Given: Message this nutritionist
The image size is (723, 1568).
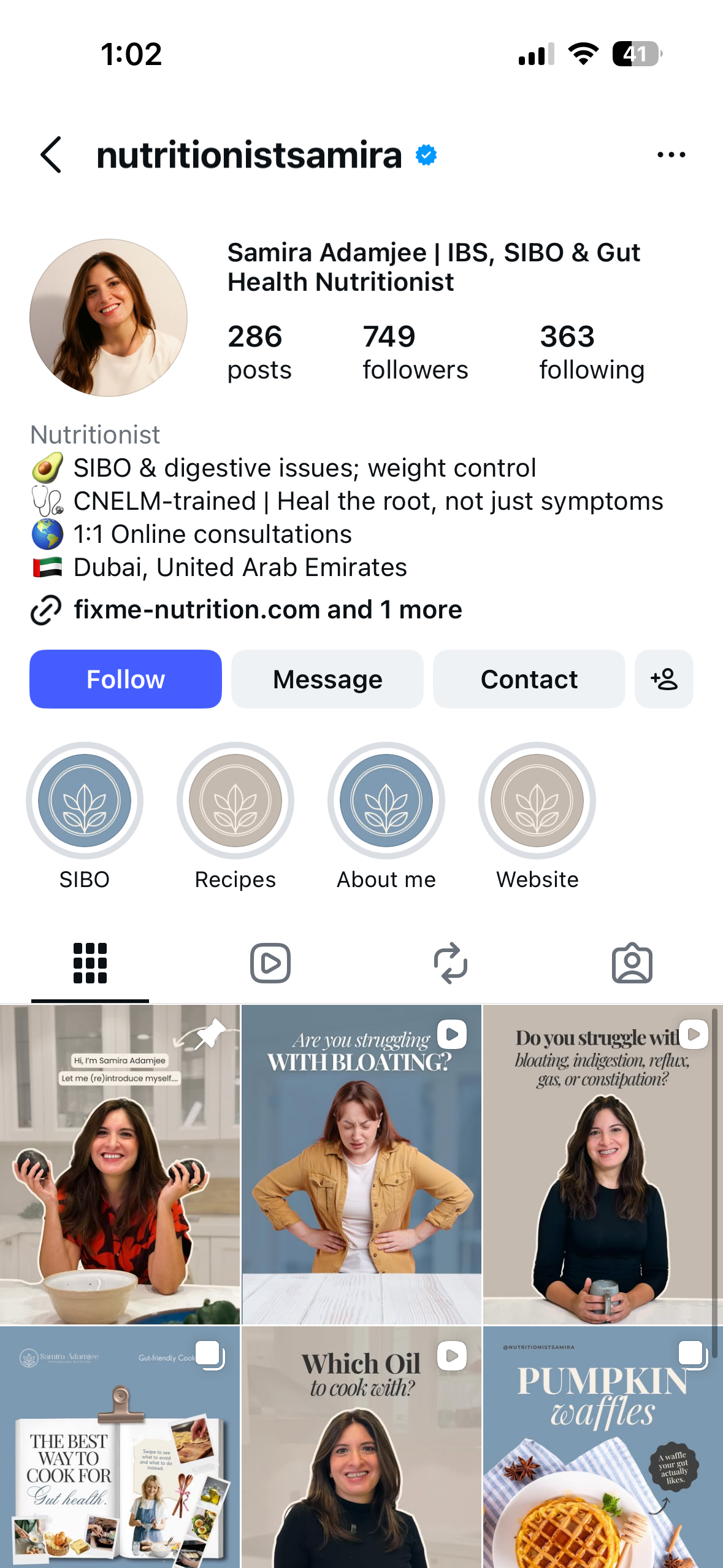Looking at the screenshot, I should [x=327, y=679].
